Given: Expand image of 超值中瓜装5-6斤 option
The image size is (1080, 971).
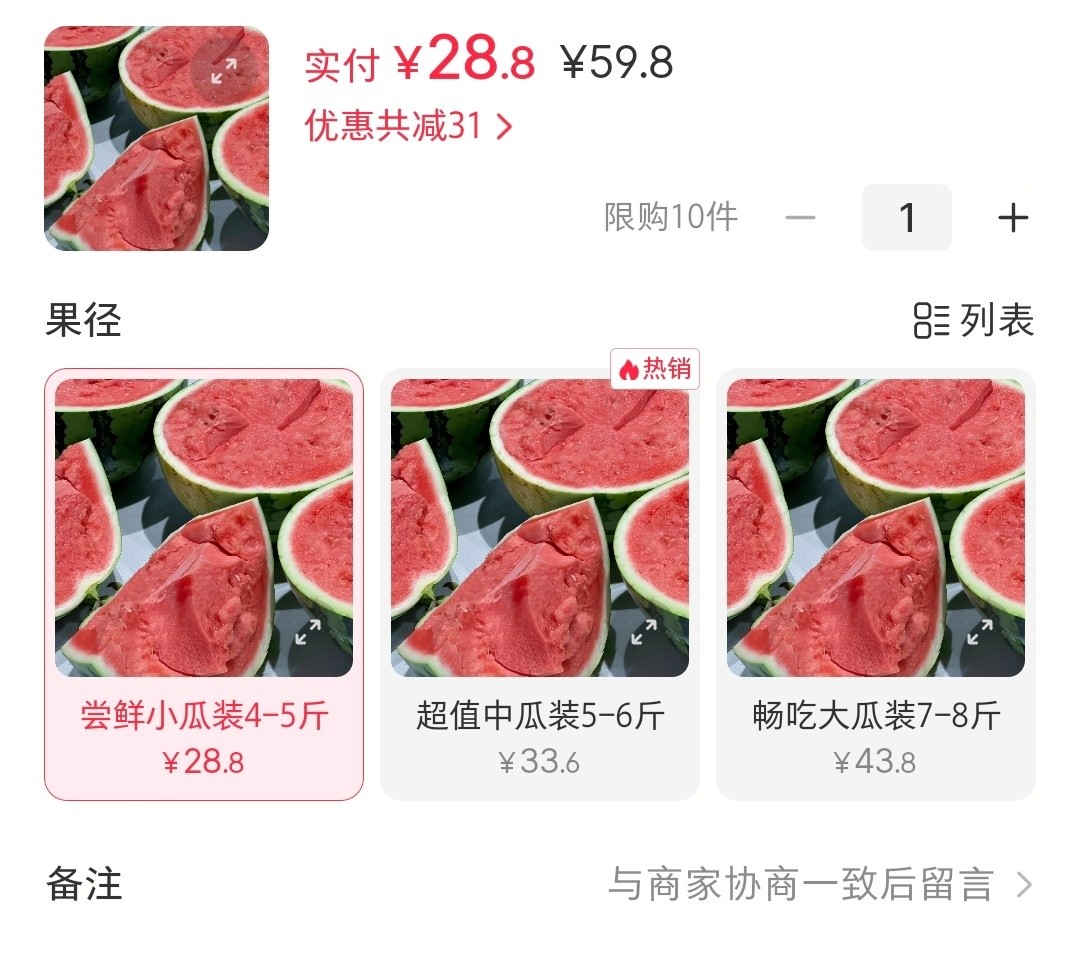Looking at the screenshot, I should (643, 631).
